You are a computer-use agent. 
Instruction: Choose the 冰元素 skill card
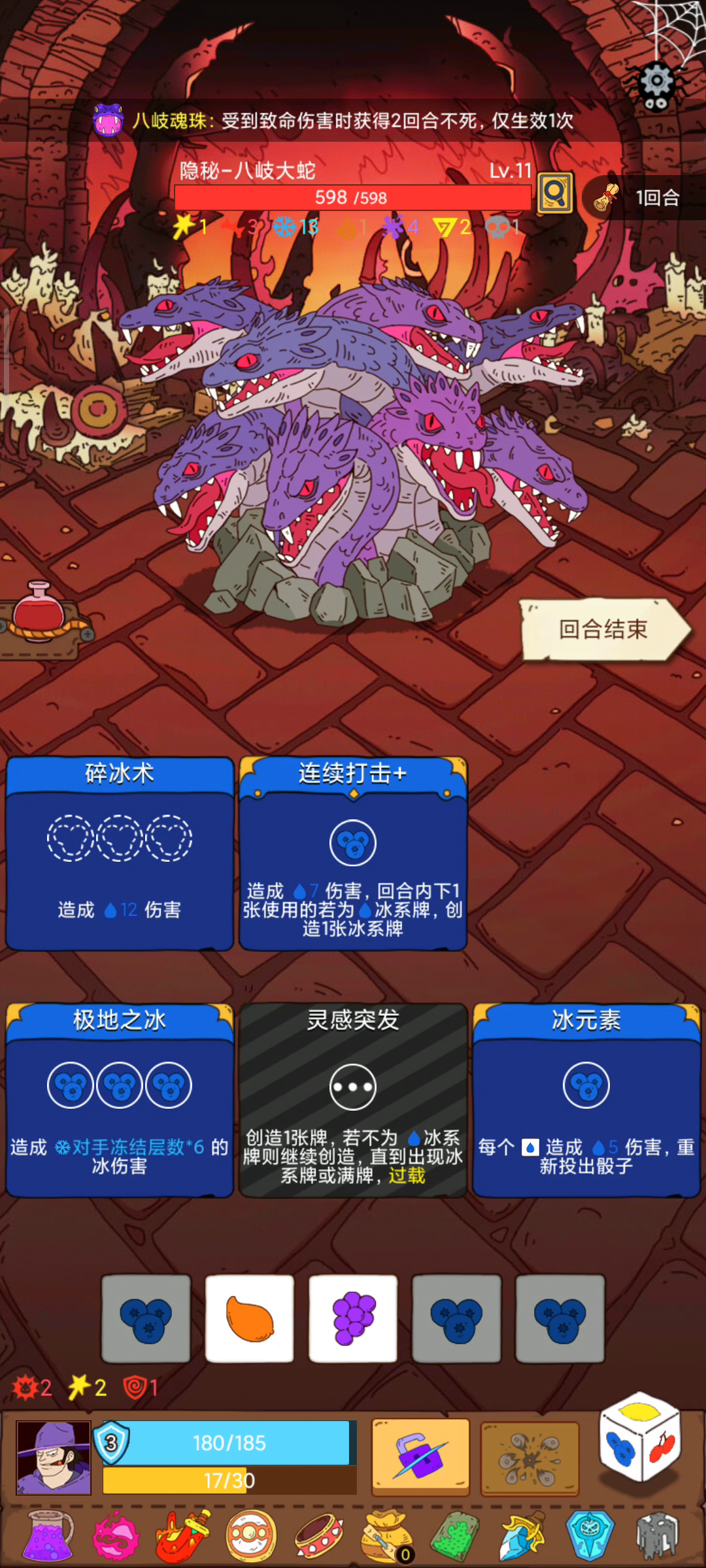pos(586,1100)
